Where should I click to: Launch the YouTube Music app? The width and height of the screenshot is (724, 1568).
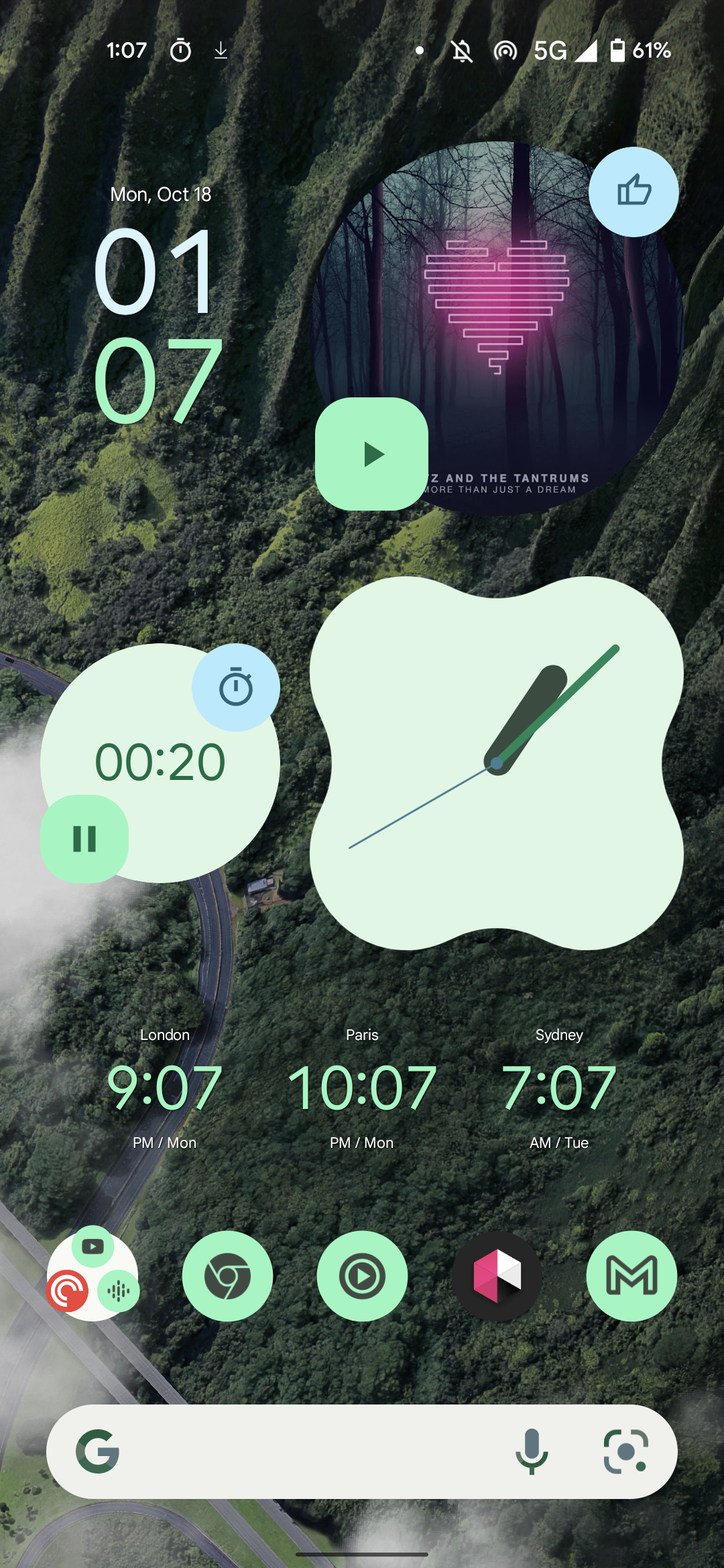coord(362,1276)
